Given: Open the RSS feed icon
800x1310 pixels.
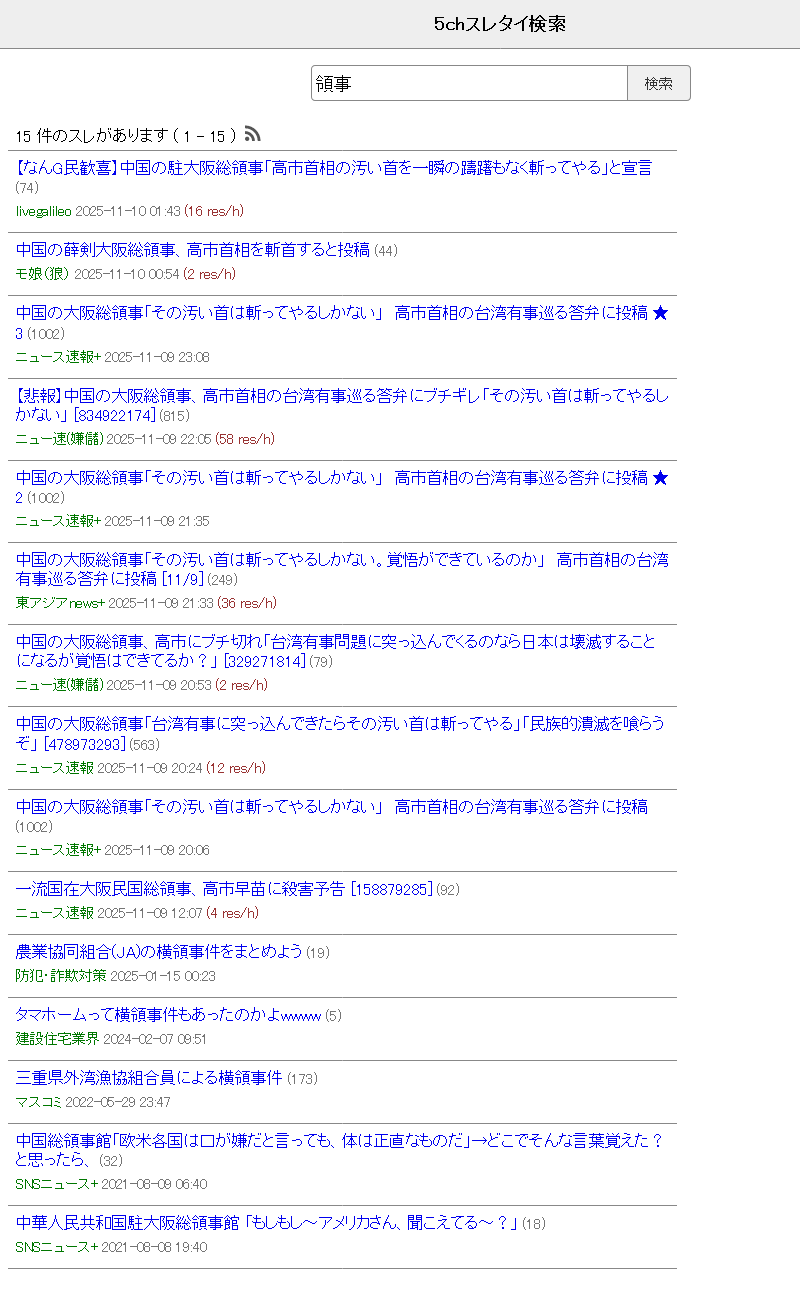Looking at the screenshot, I should pos(252,133).
